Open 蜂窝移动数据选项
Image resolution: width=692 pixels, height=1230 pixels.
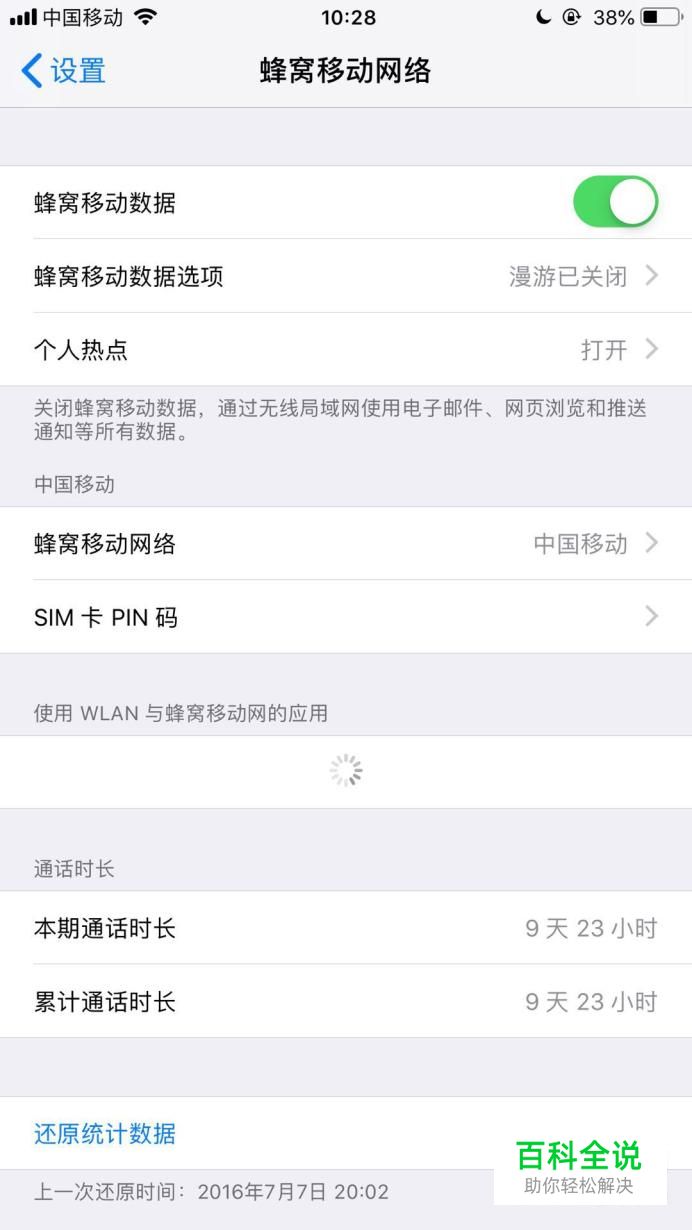click(346, 276)
